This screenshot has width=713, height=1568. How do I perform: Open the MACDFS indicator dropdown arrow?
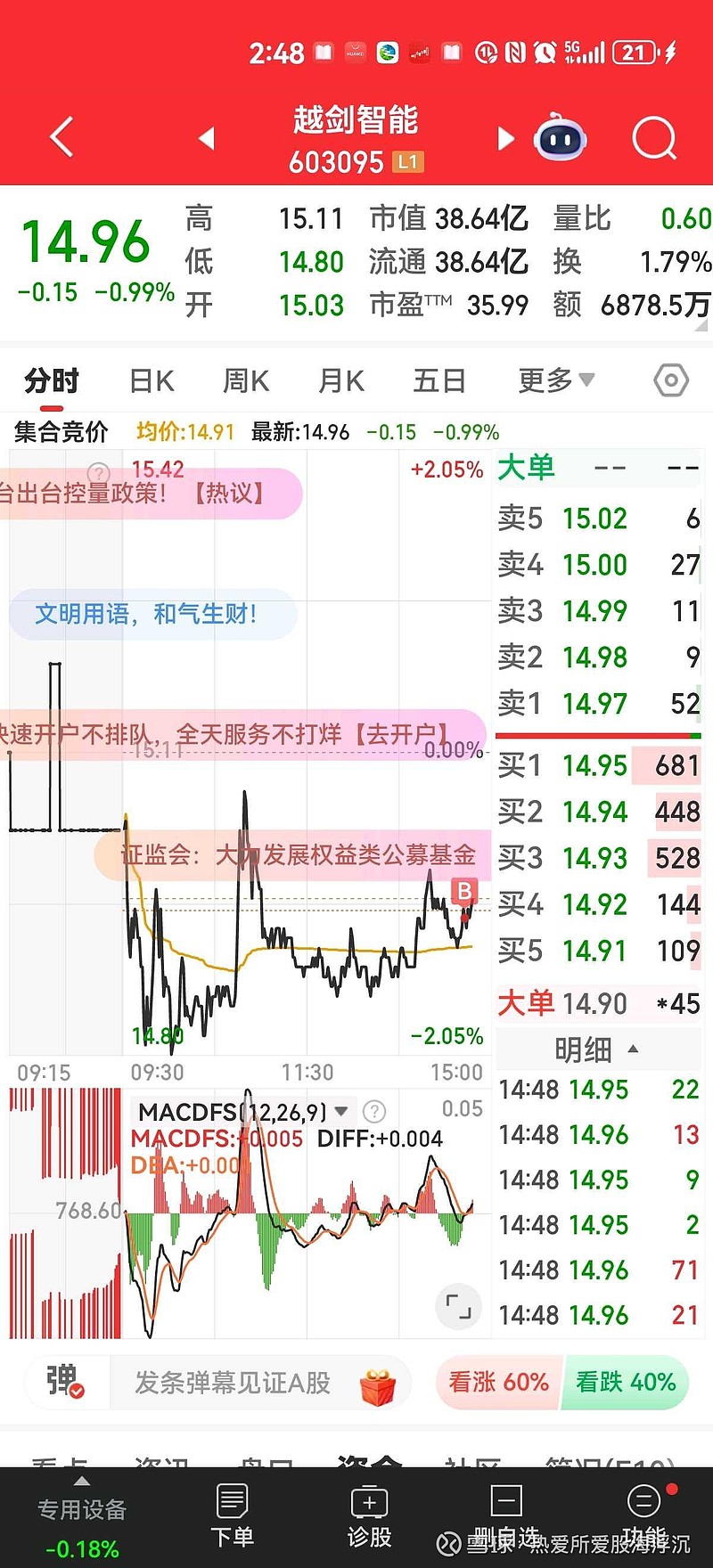click(343, 1111)
